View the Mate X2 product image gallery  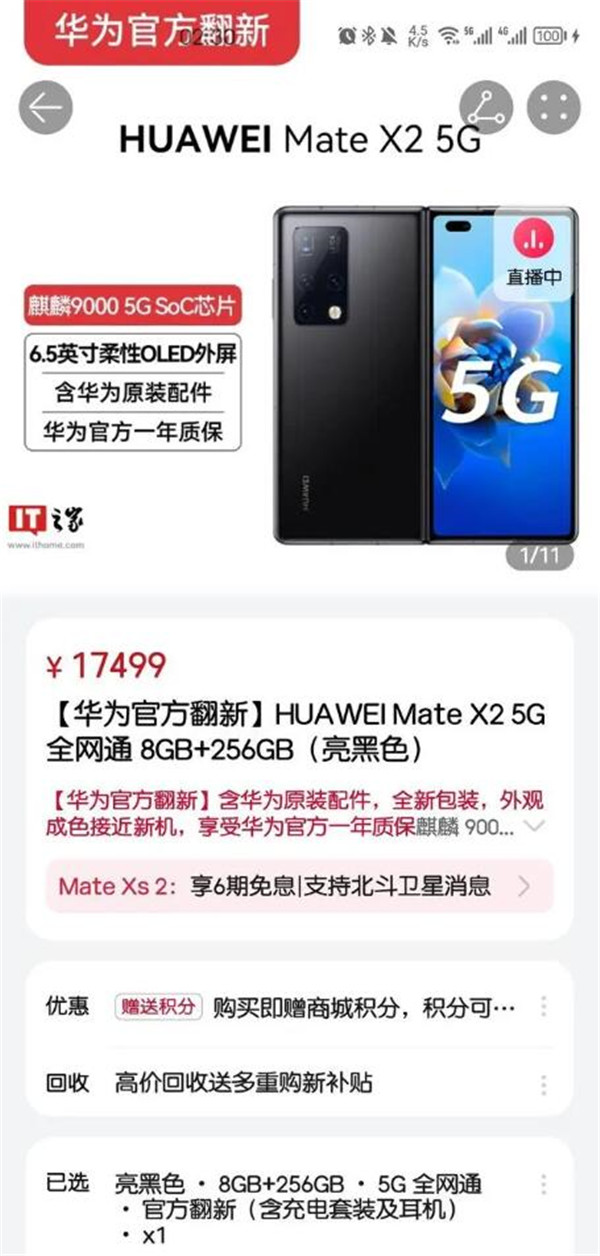(425, 375)
